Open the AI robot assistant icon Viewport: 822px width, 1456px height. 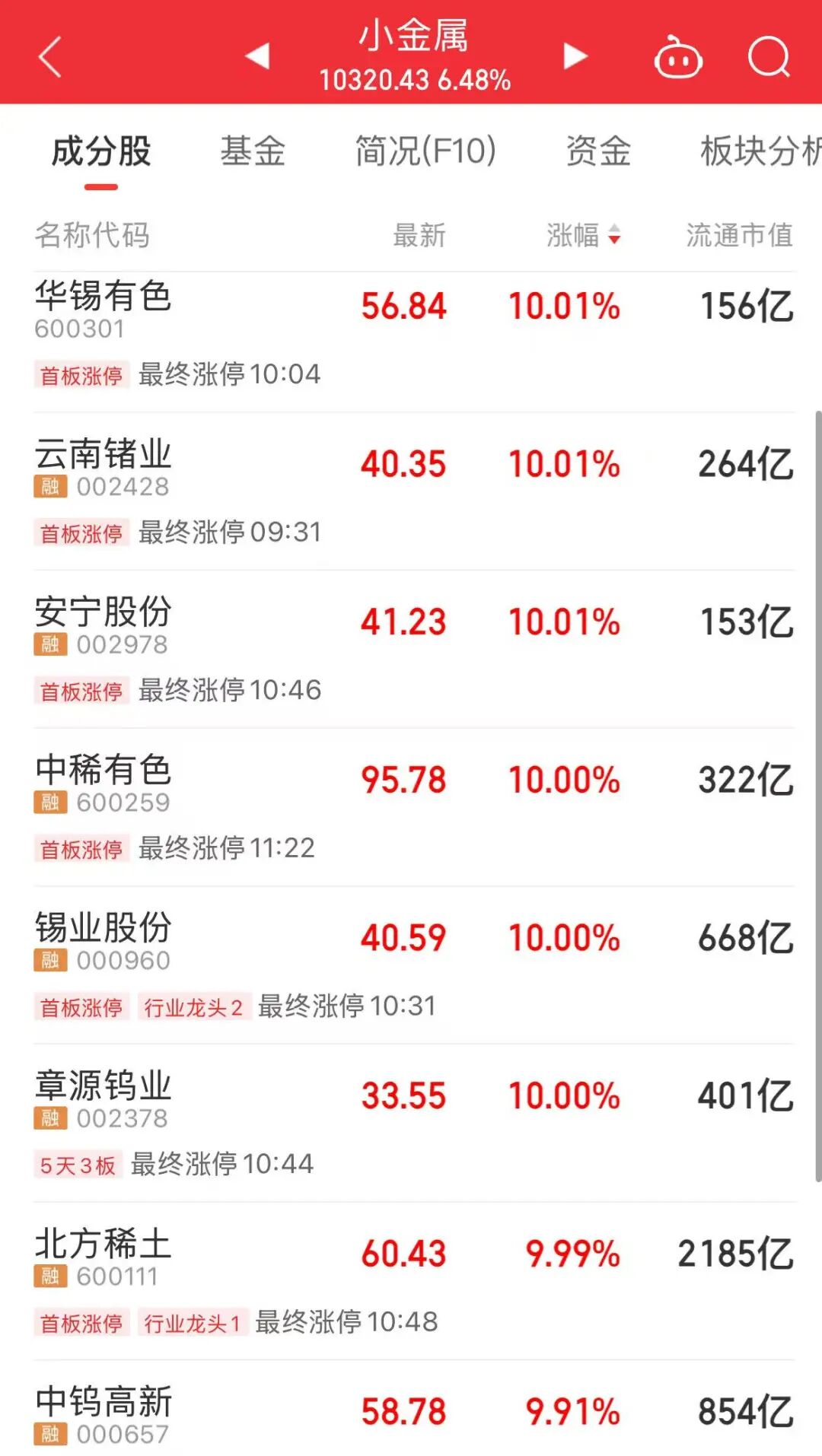pyautogui.click(x=679, y=56)
